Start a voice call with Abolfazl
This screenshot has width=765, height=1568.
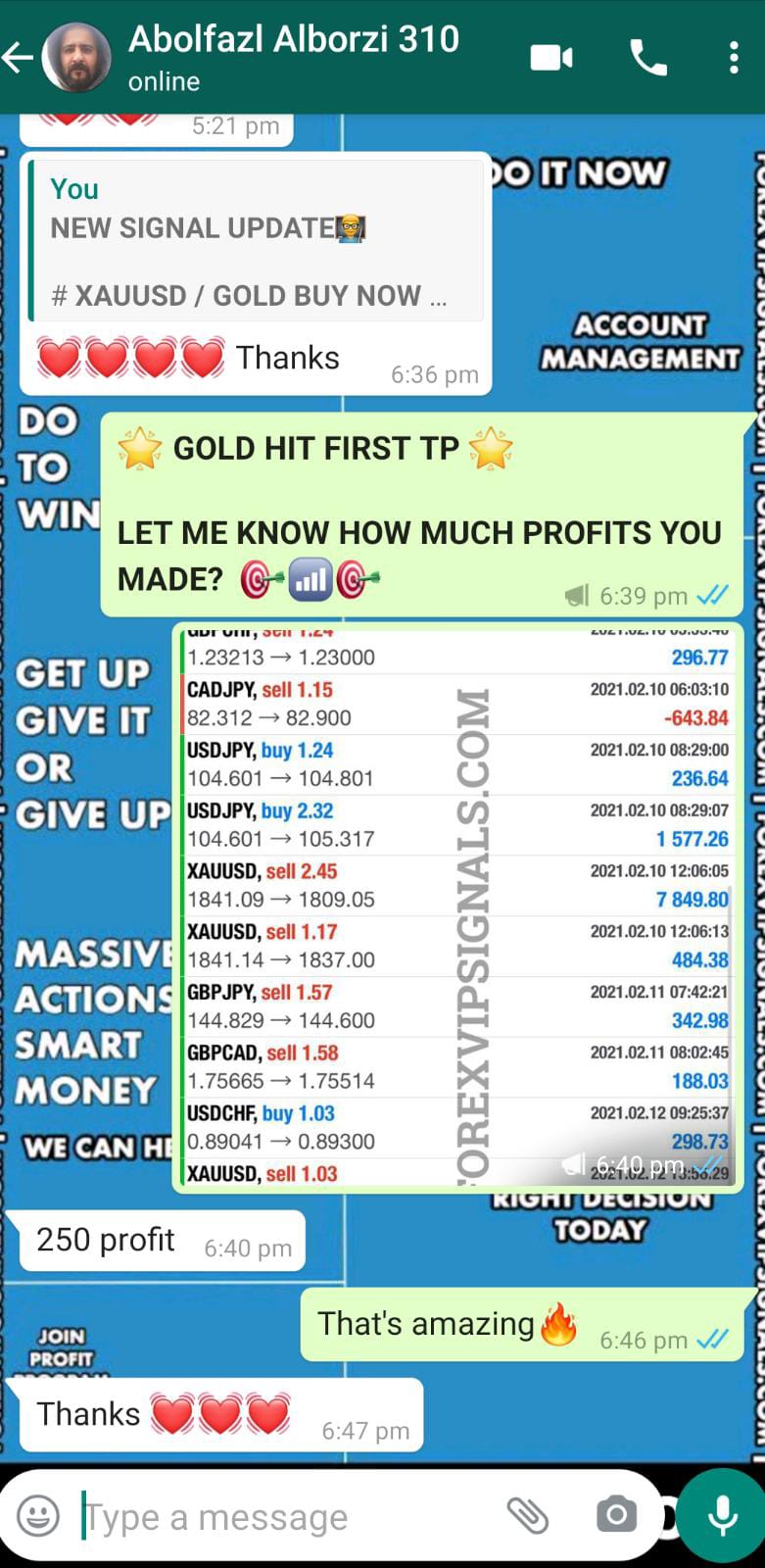(647, 58)
